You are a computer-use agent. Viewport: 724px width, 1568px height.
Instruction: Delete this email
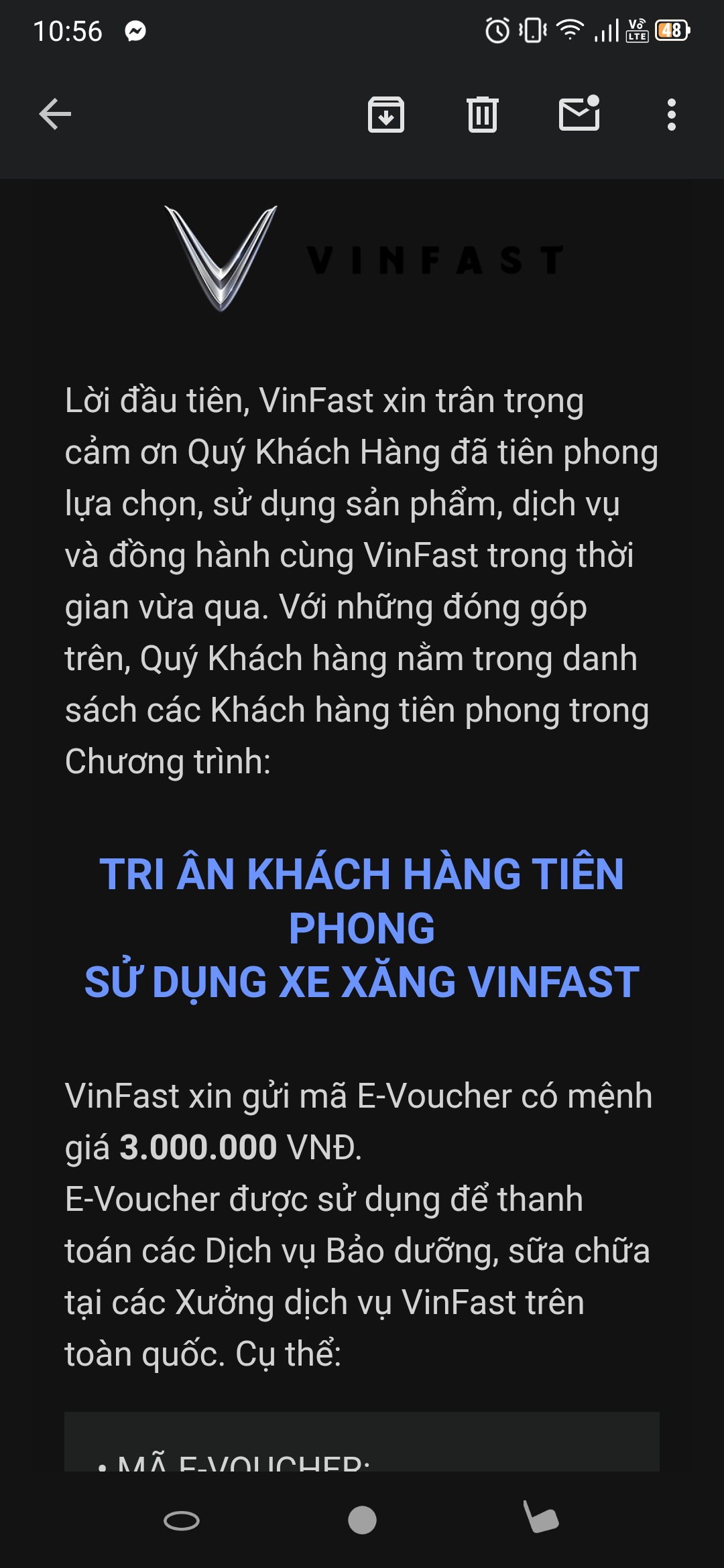482,114
